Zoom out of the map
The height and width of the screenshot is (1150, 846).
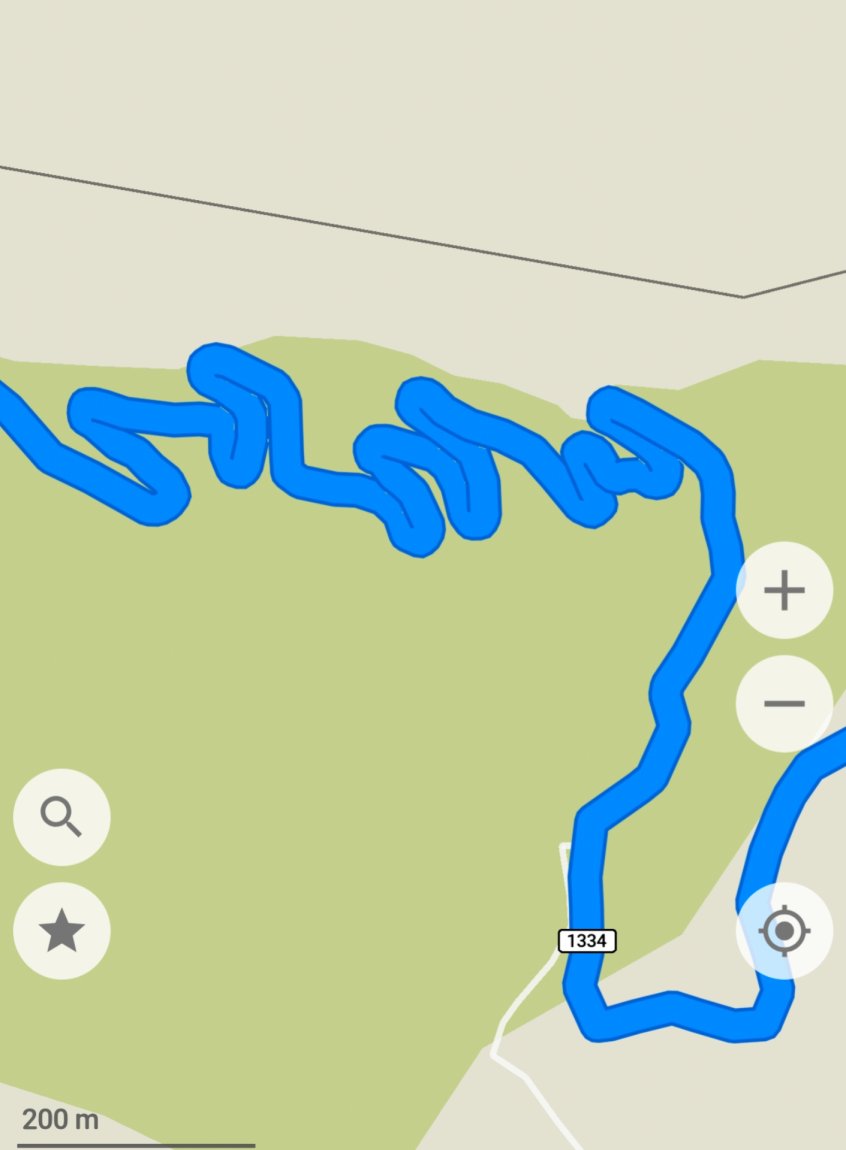point(784,704)
